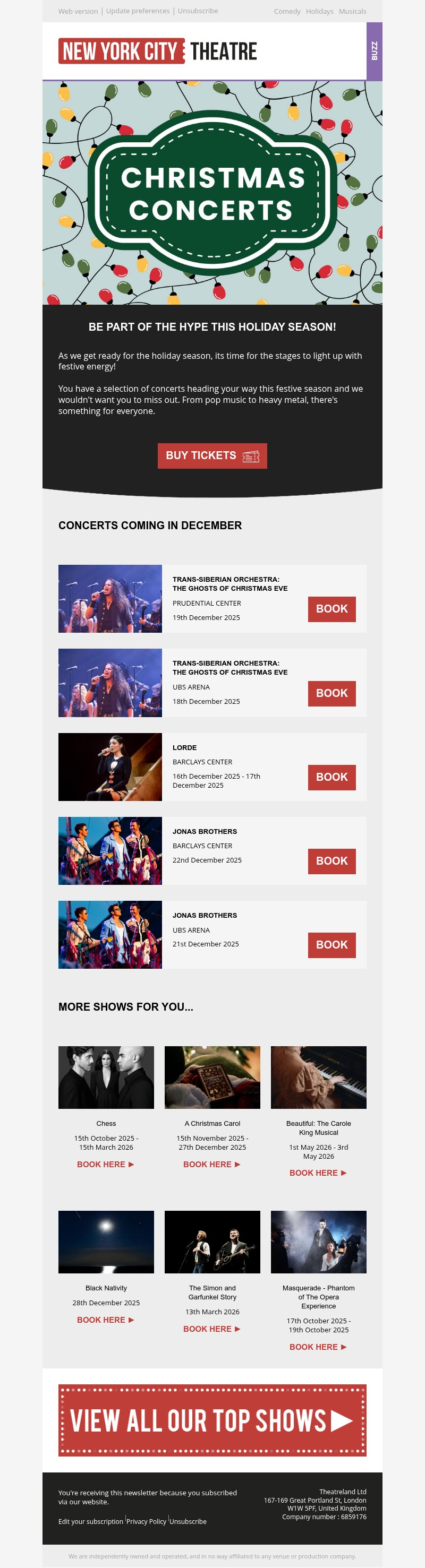Tap Book Here under A Christmas Carol

211,1164
